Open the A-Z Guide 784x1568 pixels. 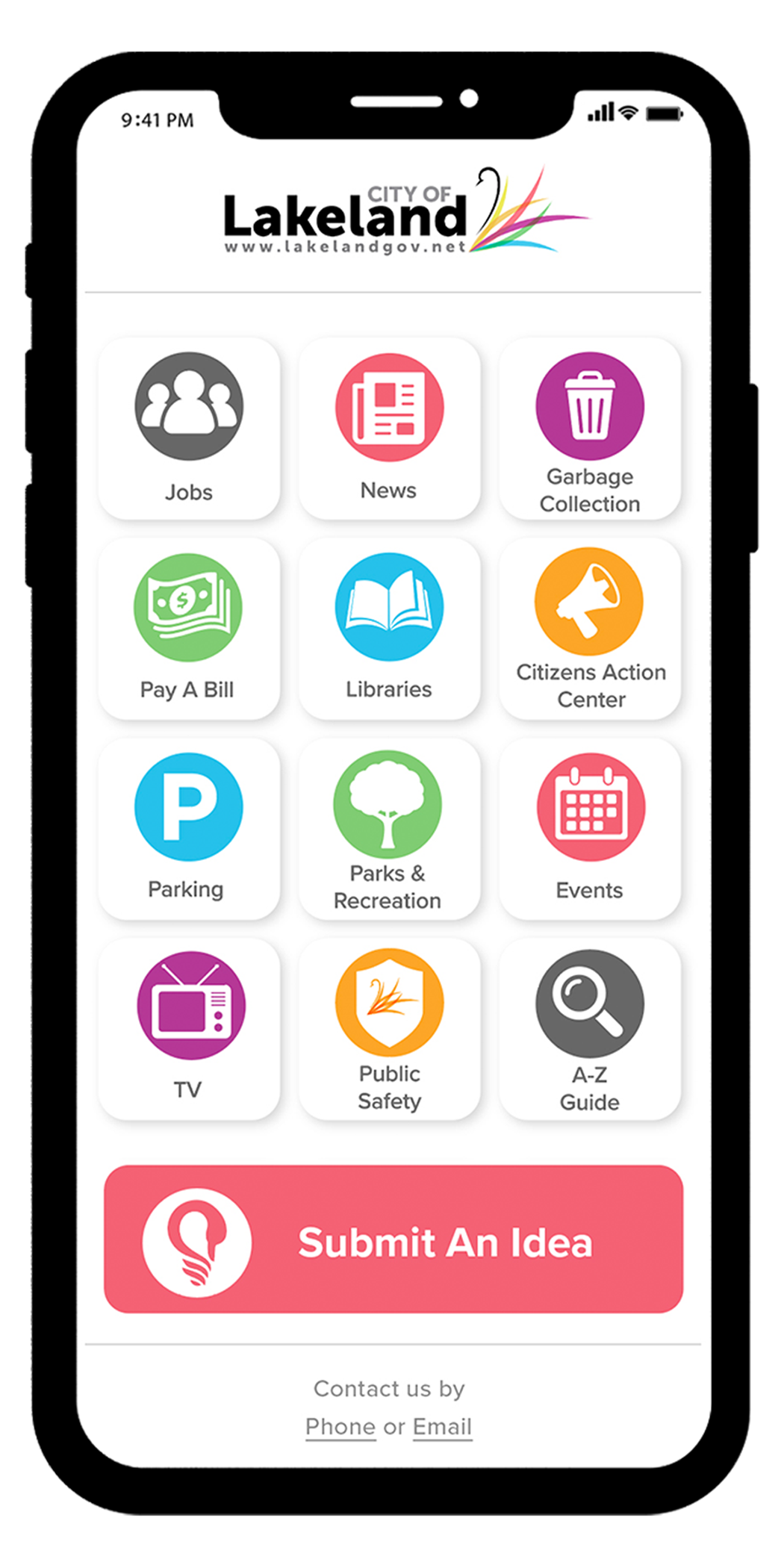(590, 1029)
